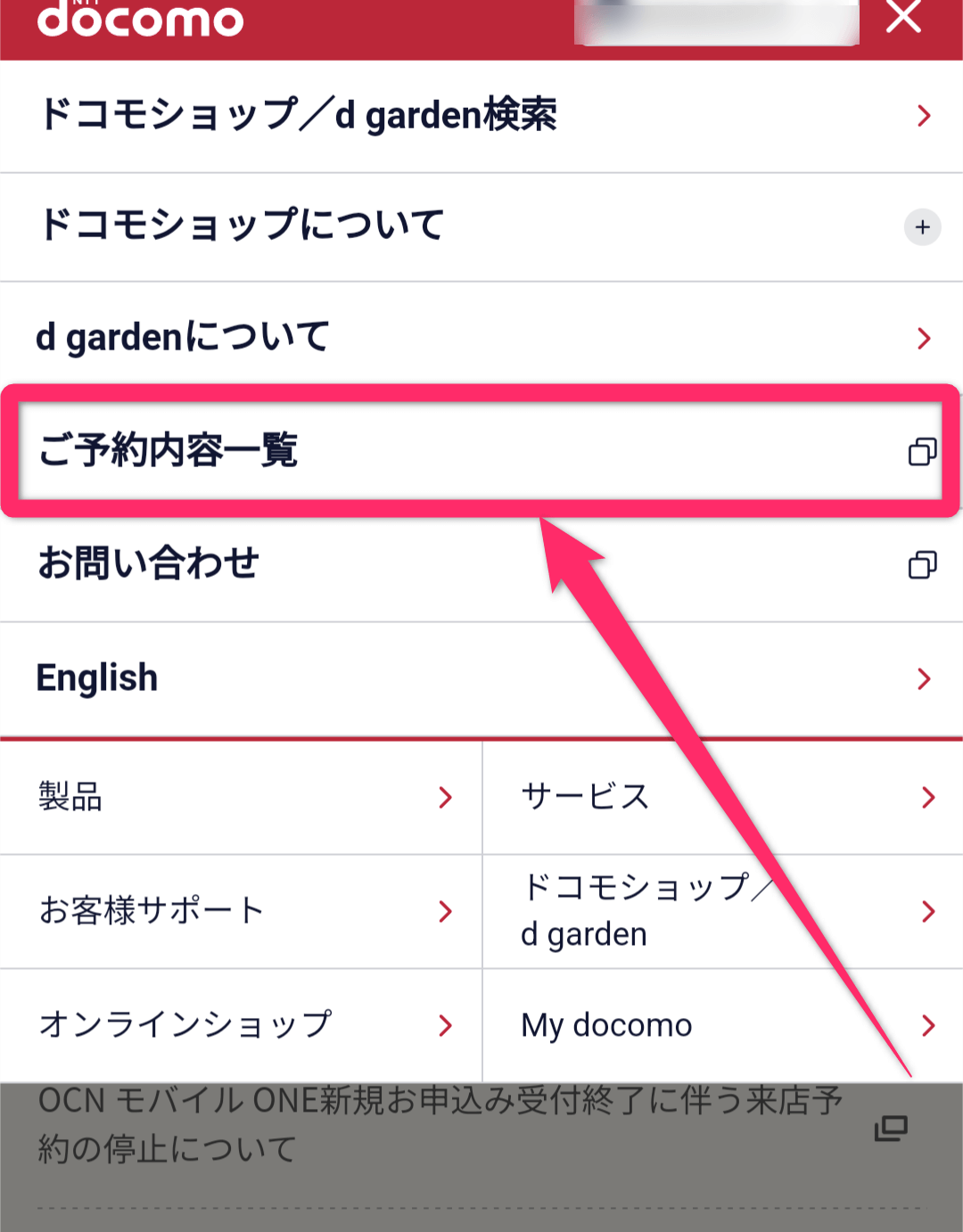Open d gardenについて page
Image resolution: width=963 pixels, height=1232 pixels.
pyautogui.click(x=481, y=338)
